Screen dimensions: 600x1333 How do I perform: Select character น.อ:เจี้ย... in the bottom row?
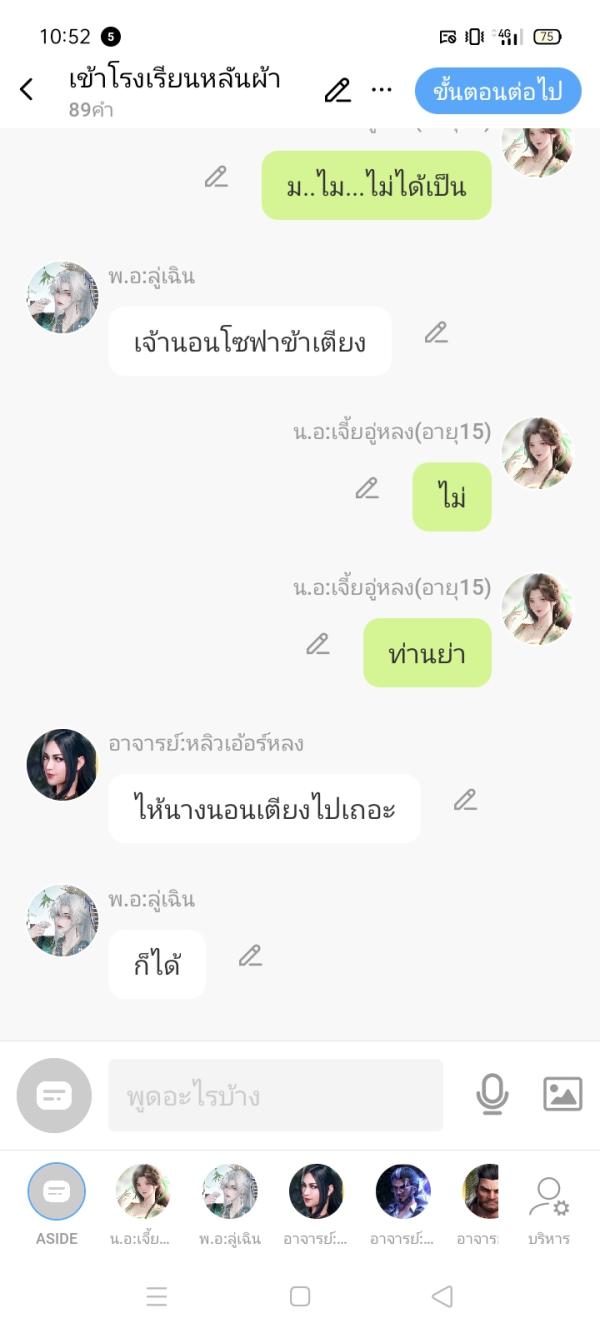click(142, 1192)
